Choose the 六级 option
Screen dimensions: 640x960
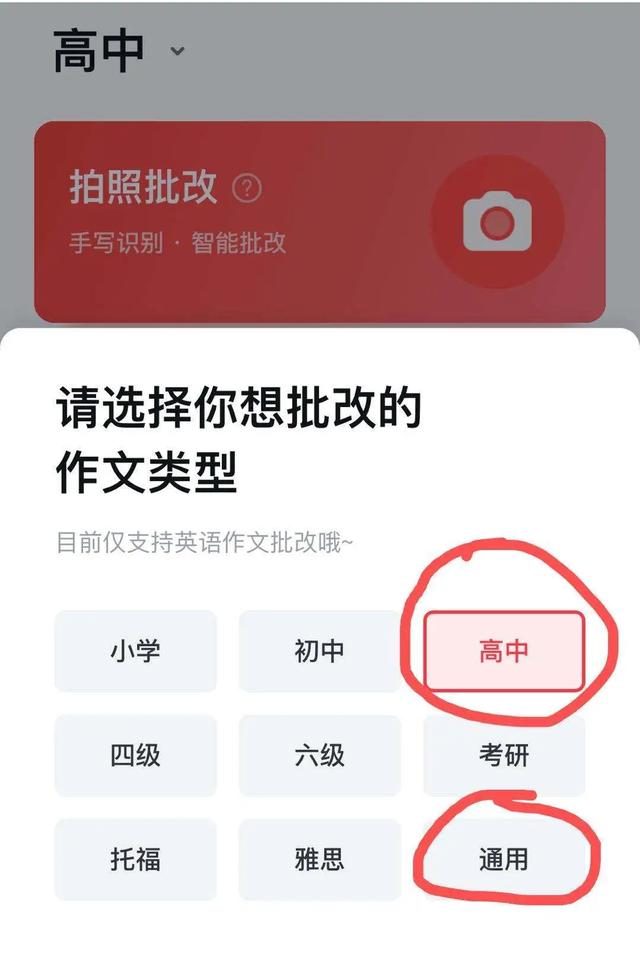319,755
